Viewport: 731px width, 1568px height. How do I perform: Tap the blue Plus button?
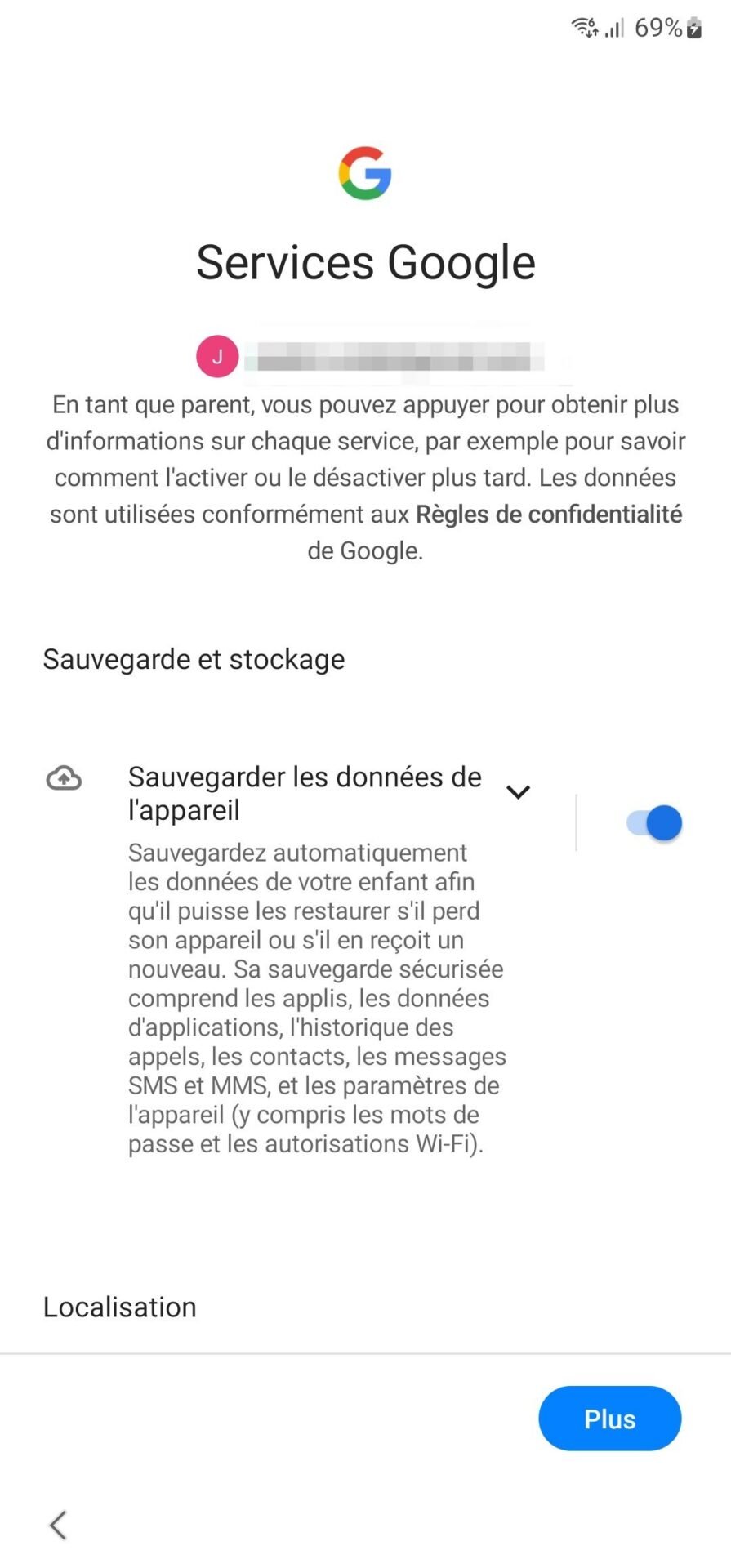pos(609,1419)
